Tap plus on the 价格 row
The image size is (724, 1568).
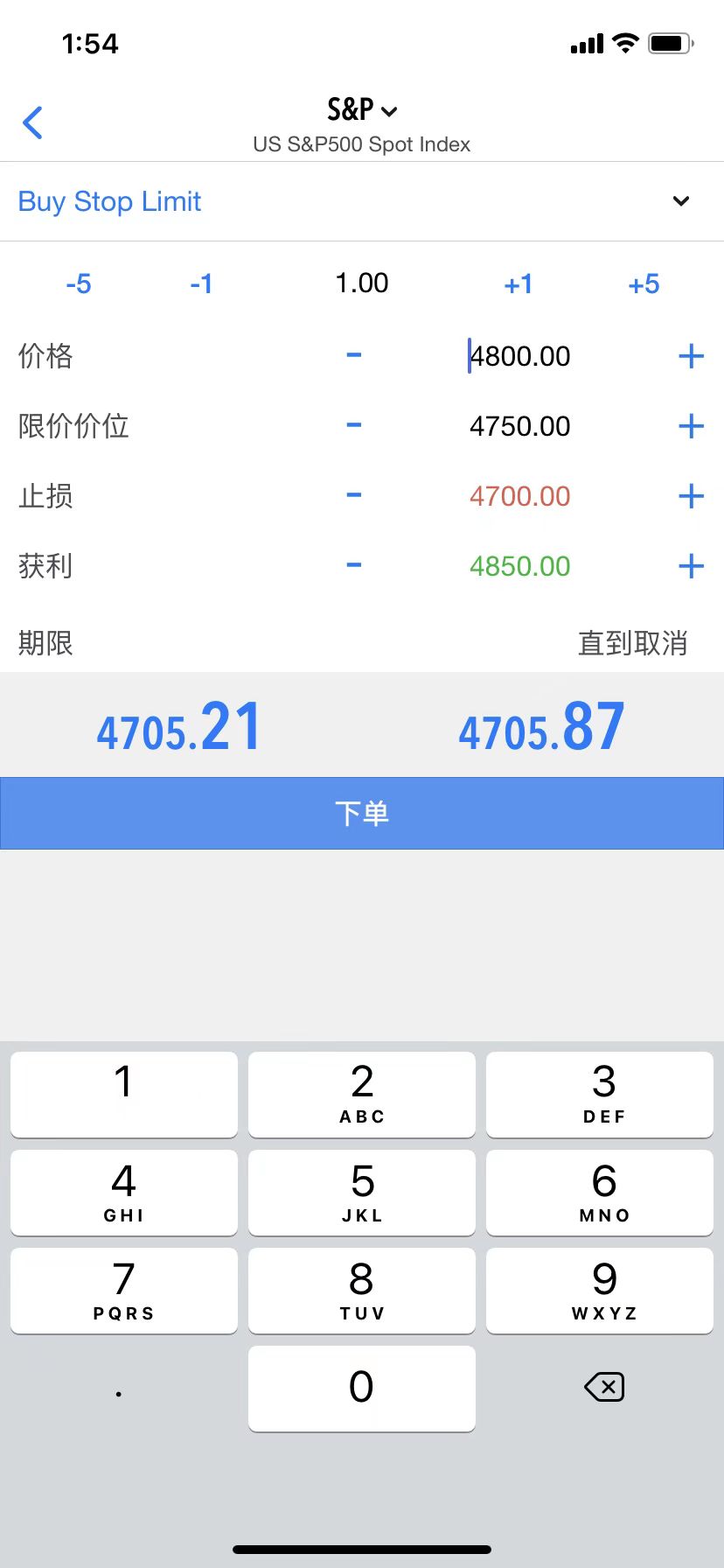coord(691,355)
